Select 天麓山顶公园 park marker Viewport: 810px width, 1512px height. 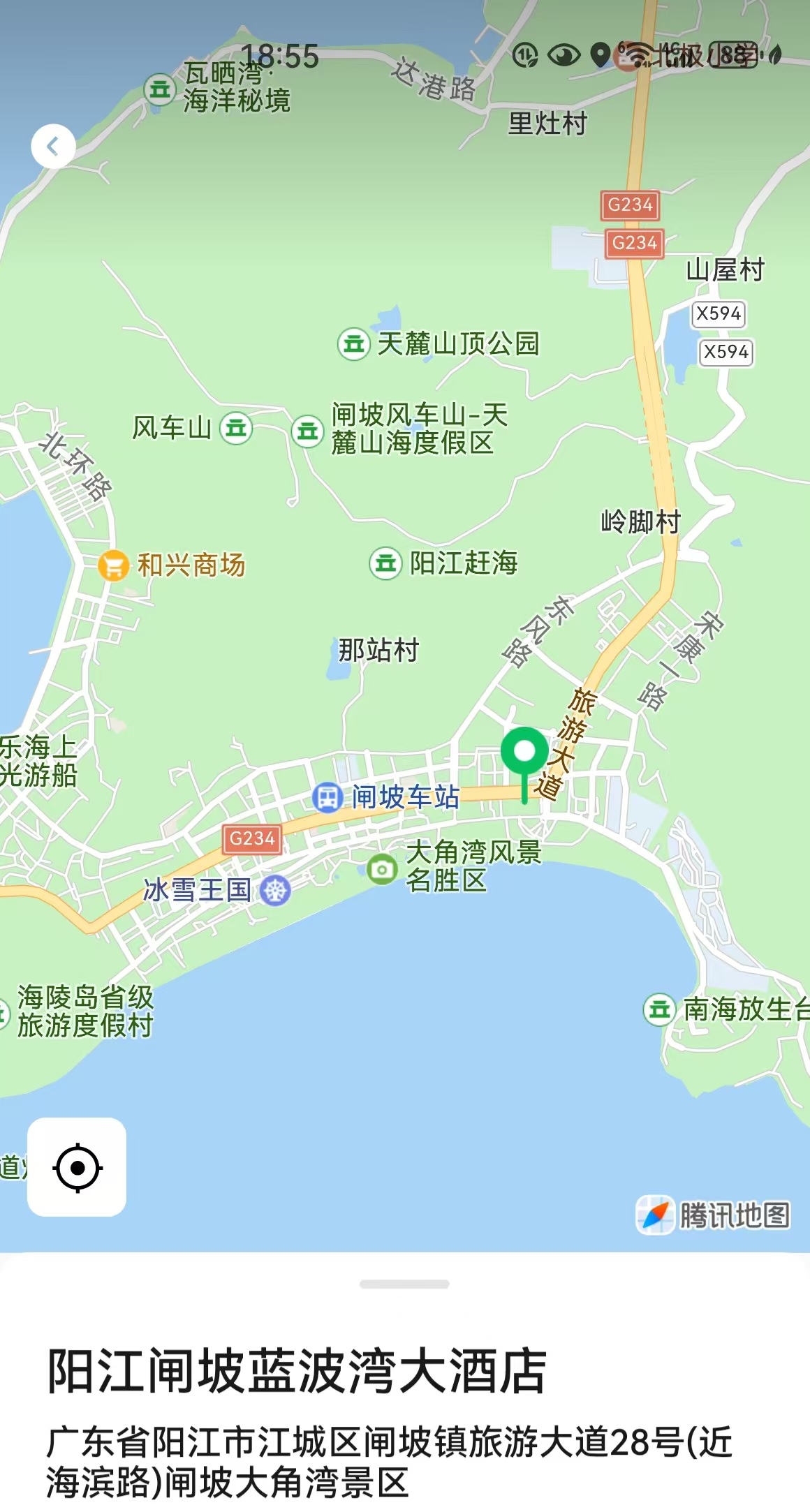pos(354,344)
